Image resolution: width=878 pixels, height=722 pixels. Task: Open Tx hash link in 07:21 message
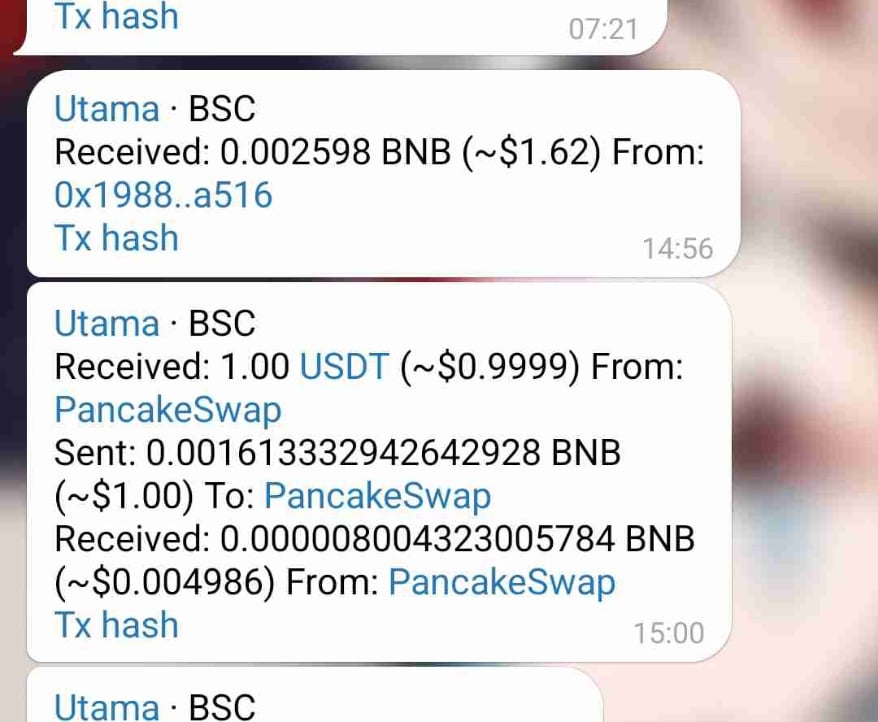coord(116,17)
